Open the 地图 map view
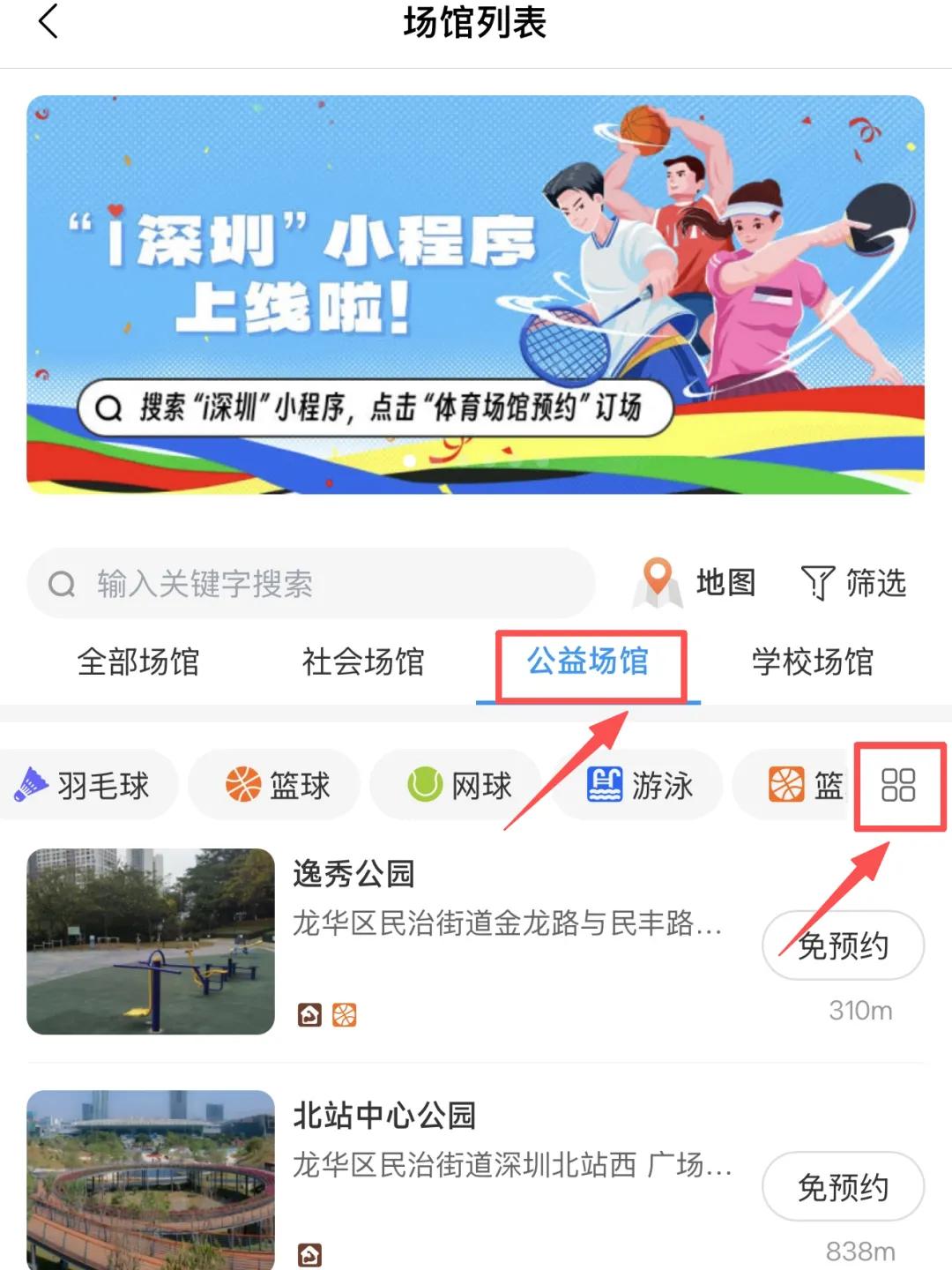 696,583
